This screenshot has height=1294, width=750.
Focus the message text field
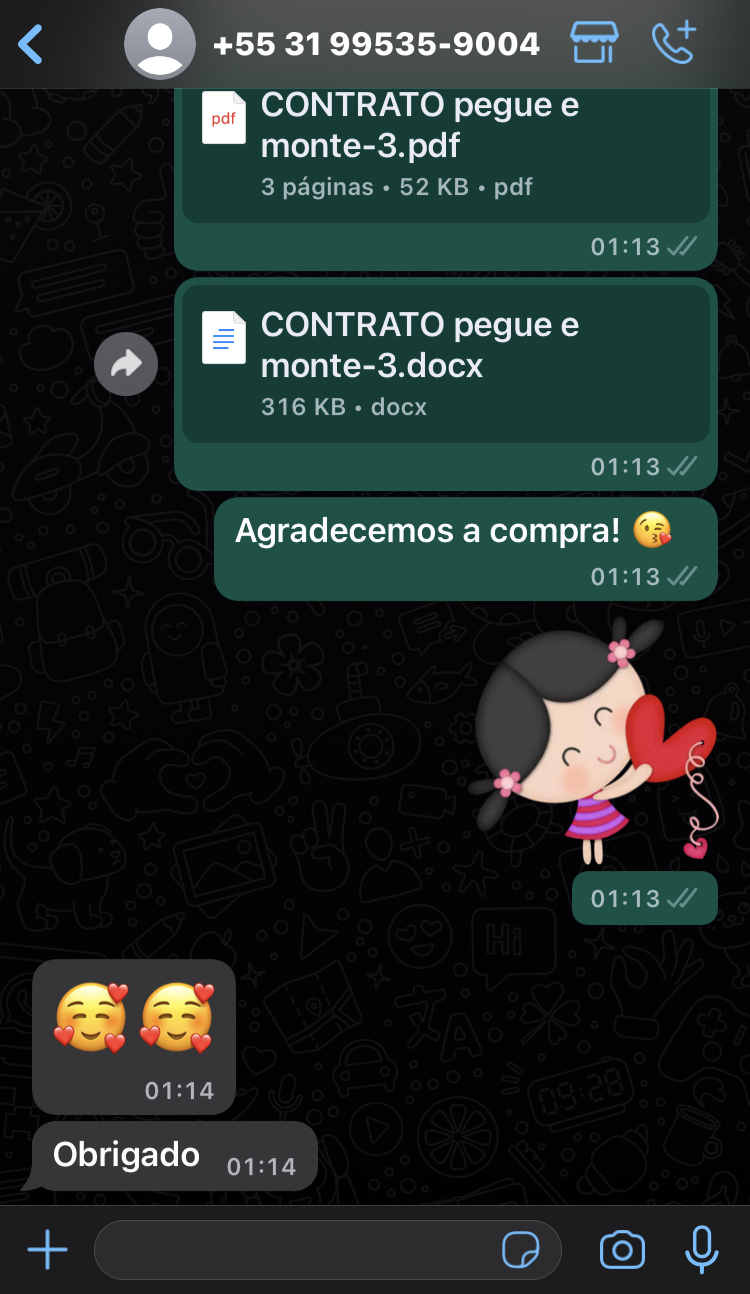pos(300,1250)
